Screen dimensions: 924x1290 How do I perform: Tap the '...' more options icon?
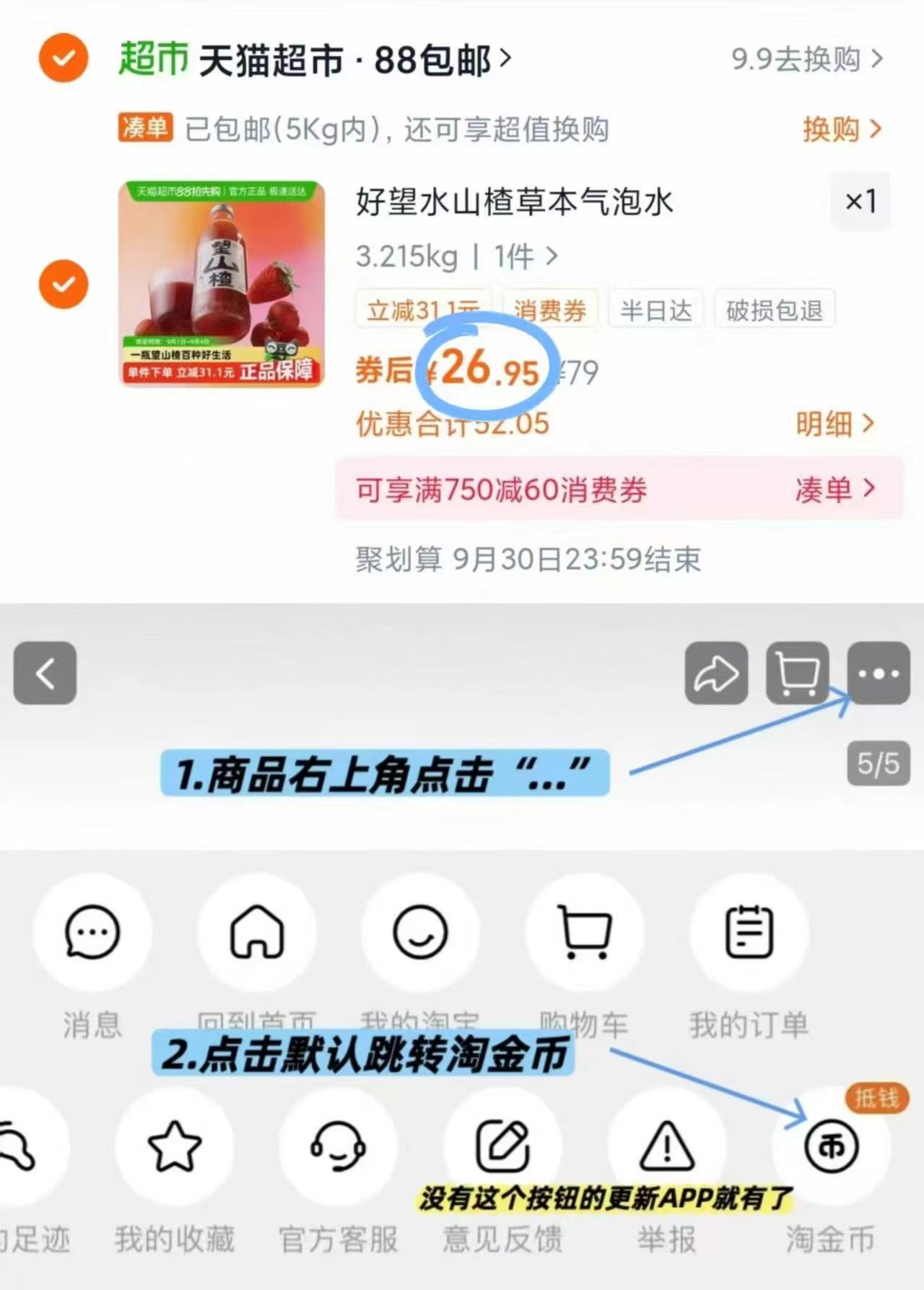pos(878,674)
